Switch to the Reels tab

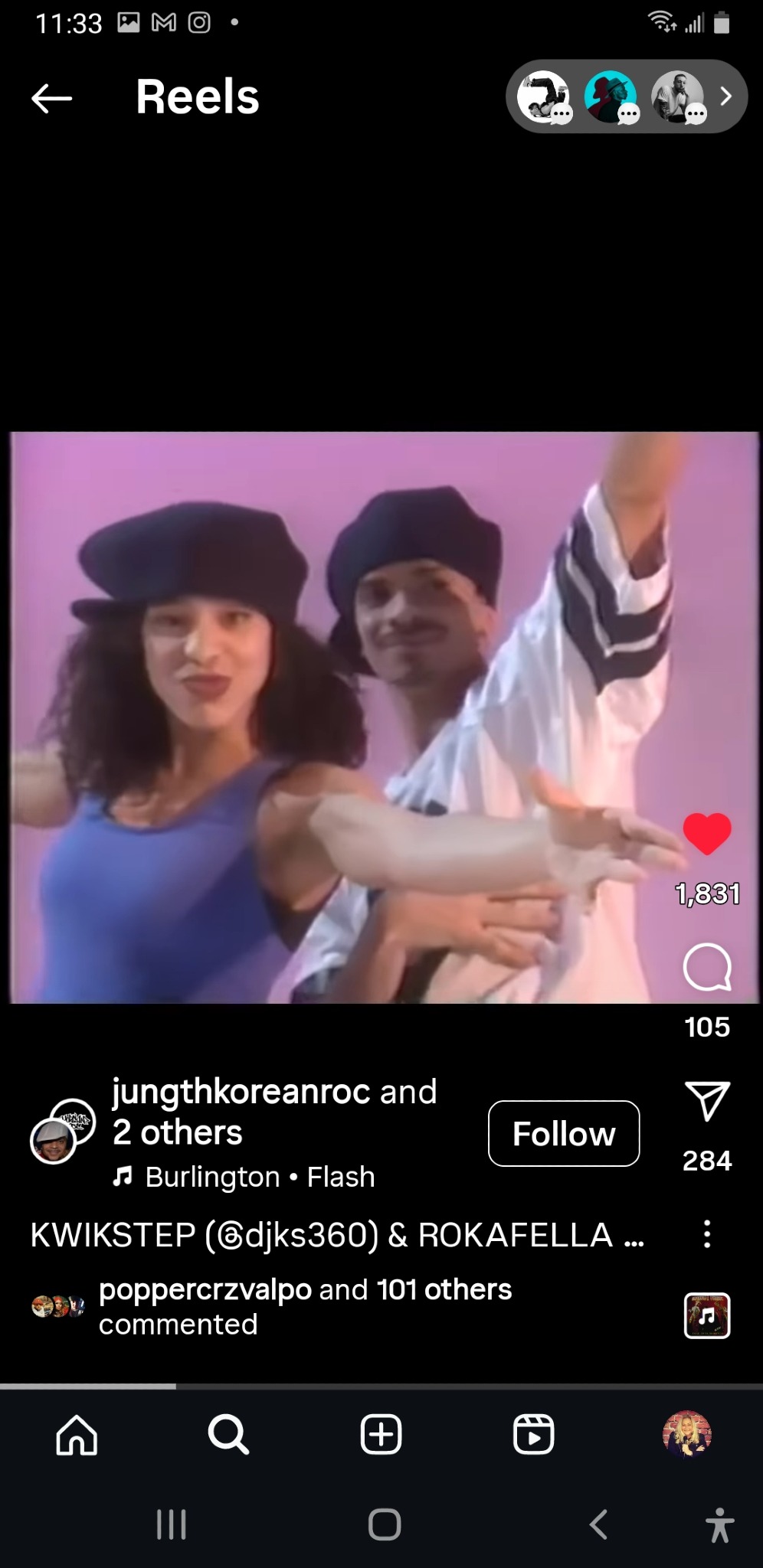click(x=533, y=1434)
